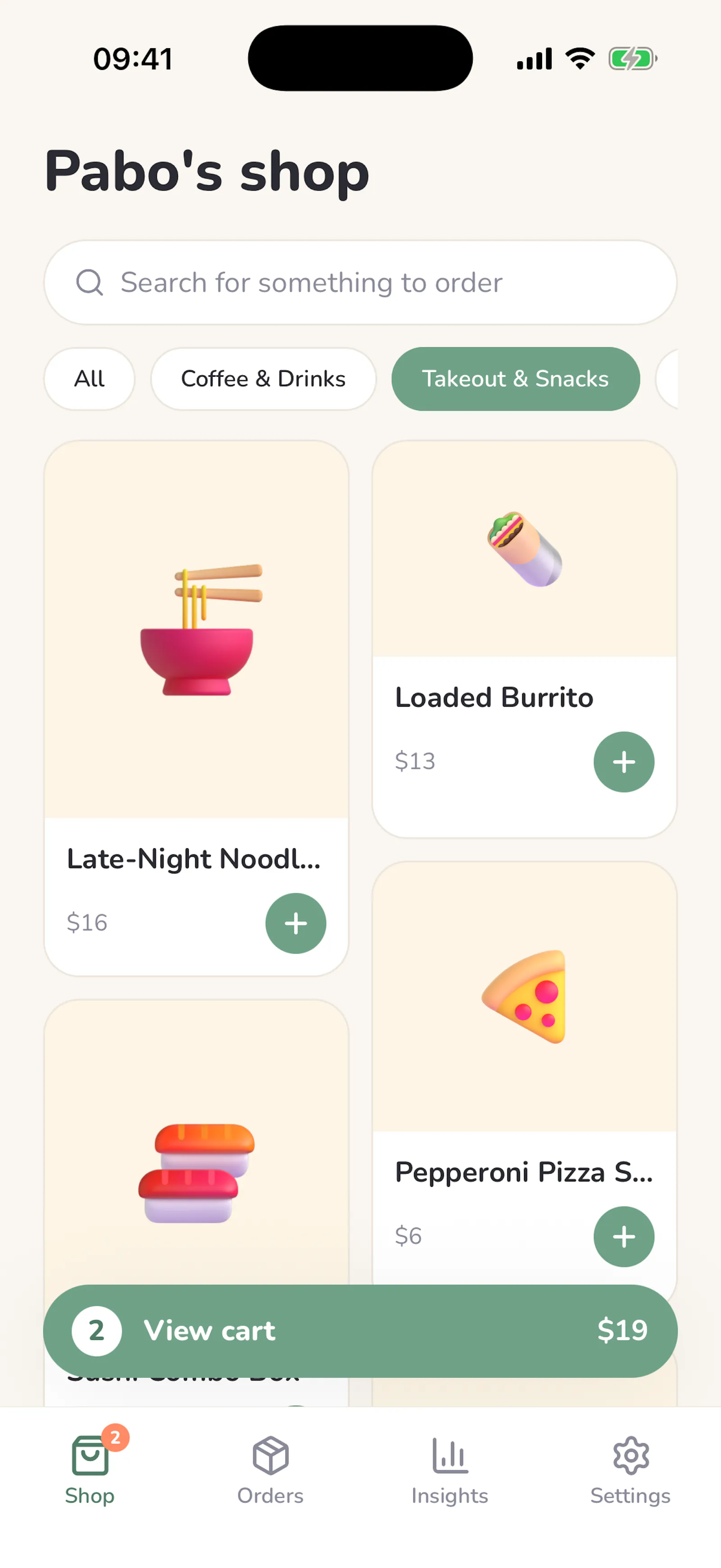The height and width of the screenshot is (1568, 721).
Task: Add Pepperoni Pizza Slice to cart
Action: [x=624, y=1236]
